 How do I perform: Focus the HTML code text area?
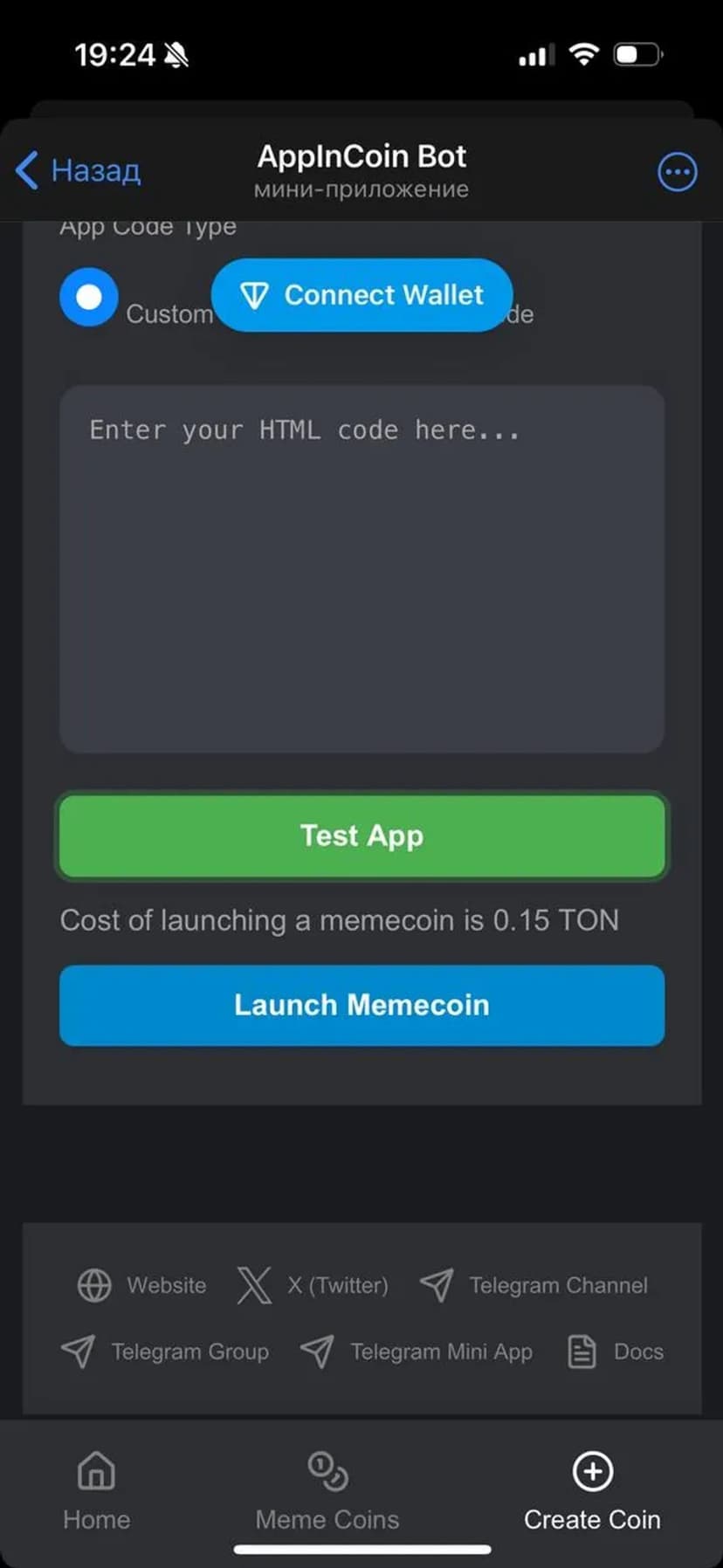tap(361, 569)
